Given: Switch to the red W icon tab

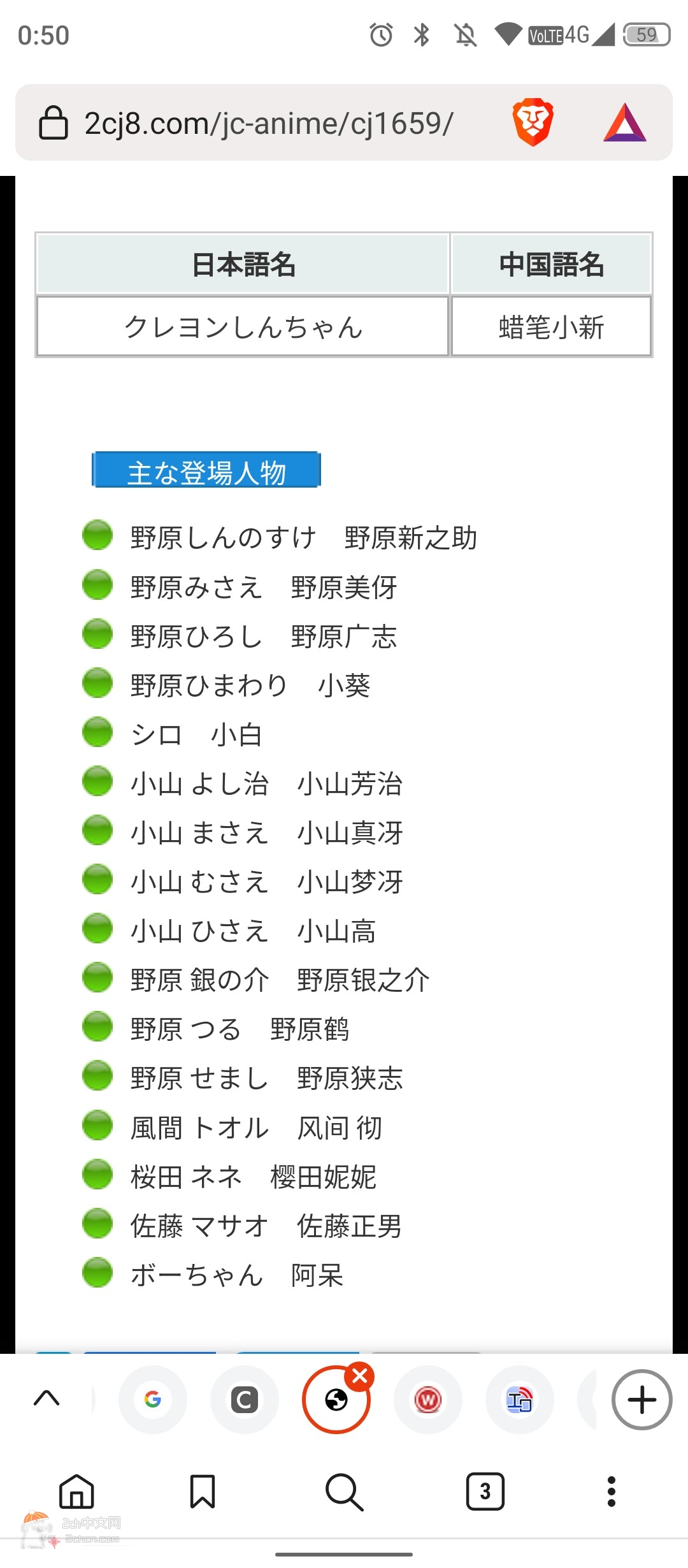Looking at the screenshot, I should pyautogui.click(x=428, y=1400).
